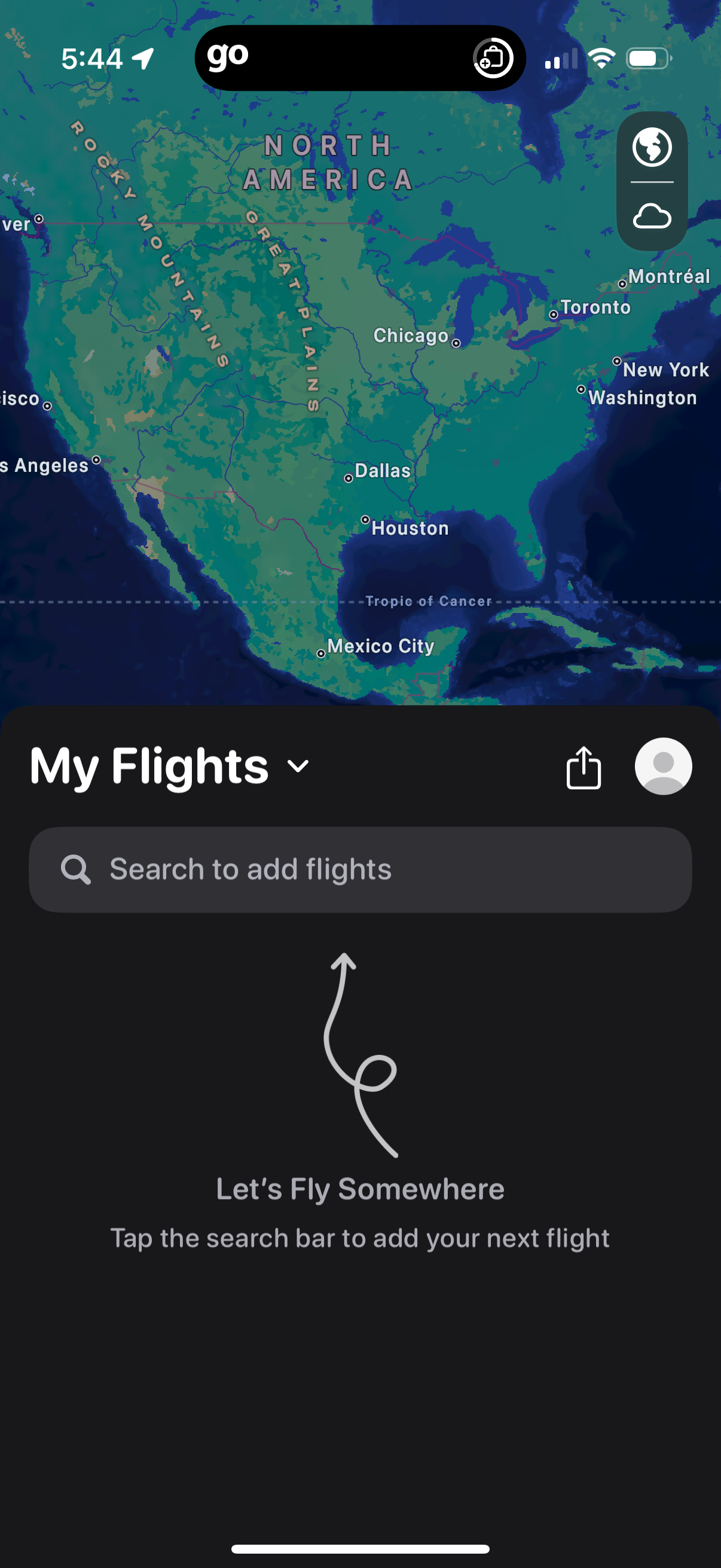Open the profile avatar
721x1568 pixels.
coord(662,766)
